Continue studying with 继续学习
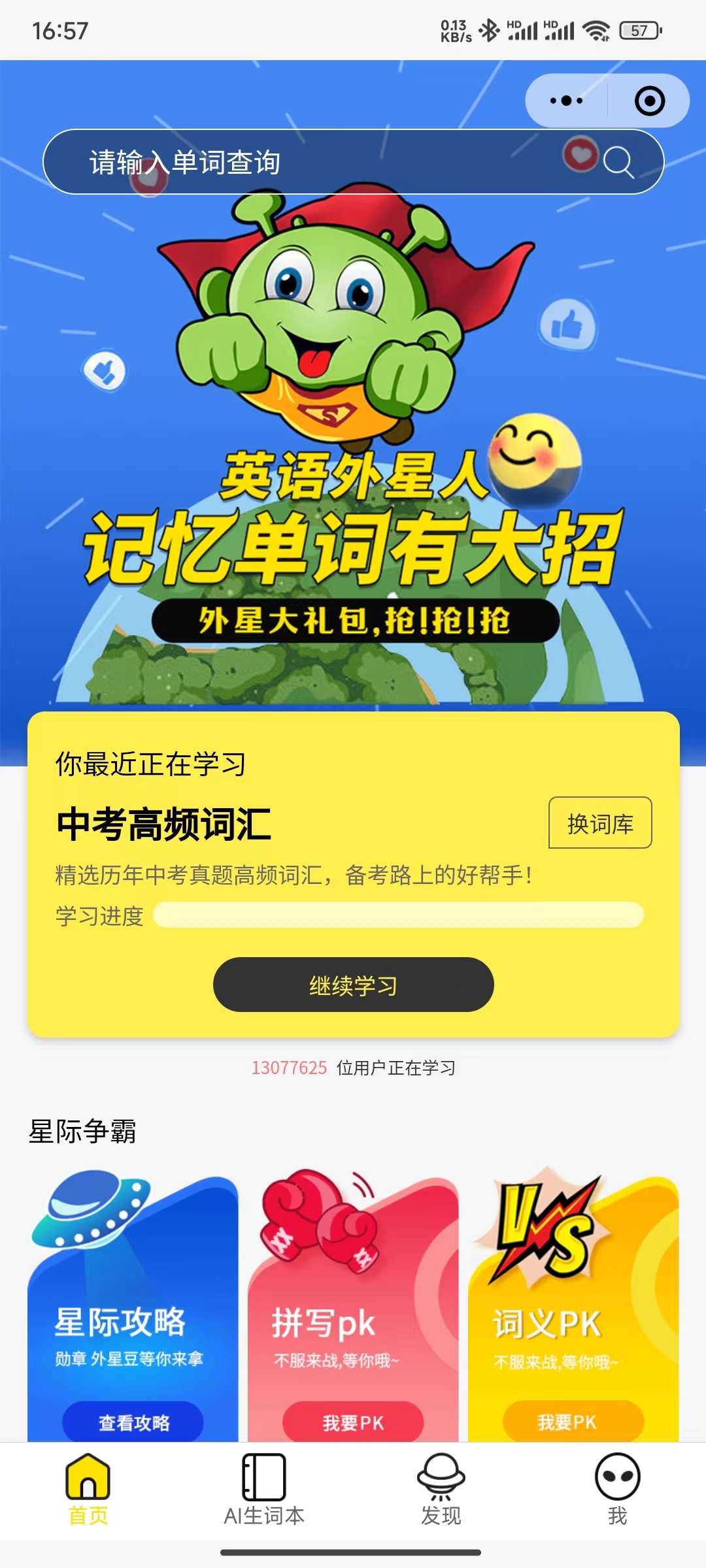 coord(353,985)
